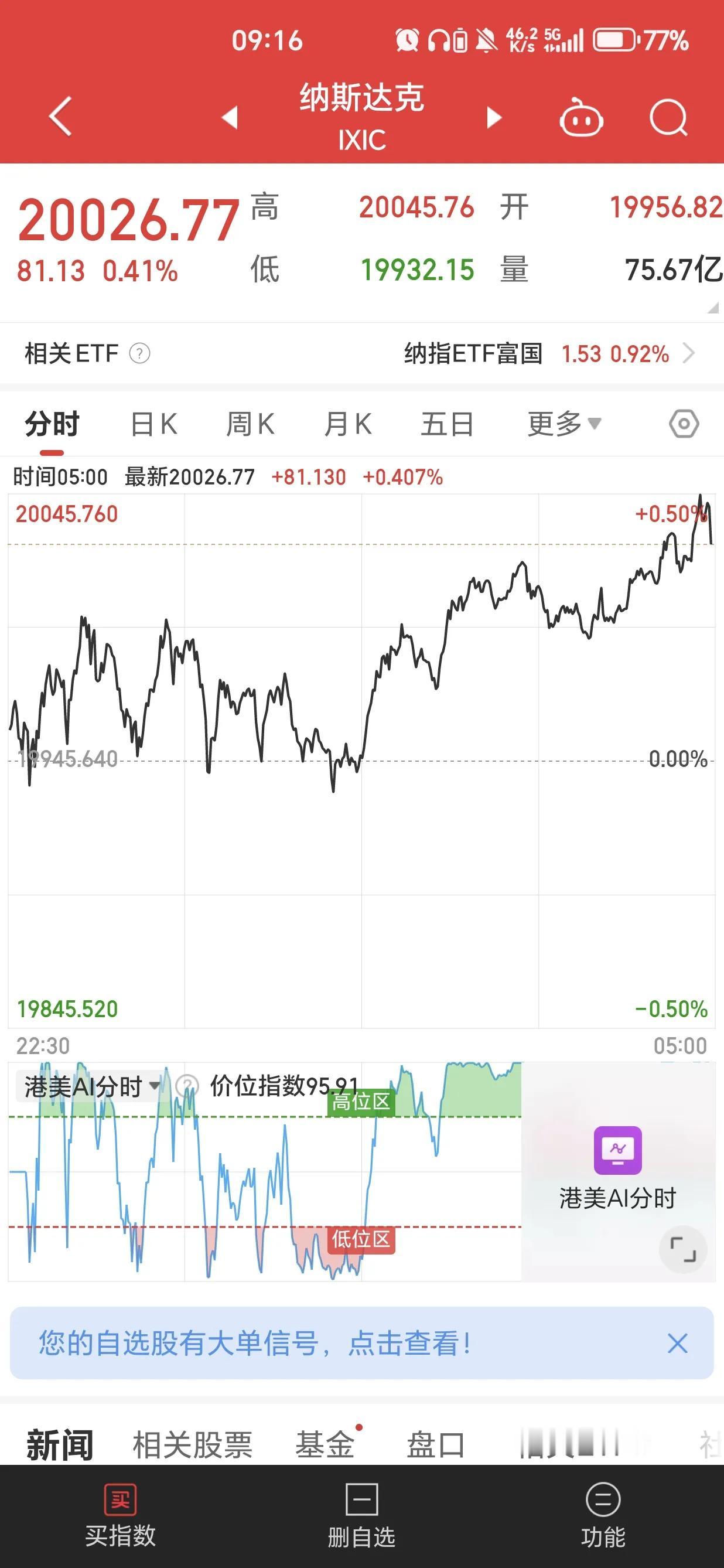Dismiss the big-order signal banner
The image size is (724, 1568).
pos(679,1344)
